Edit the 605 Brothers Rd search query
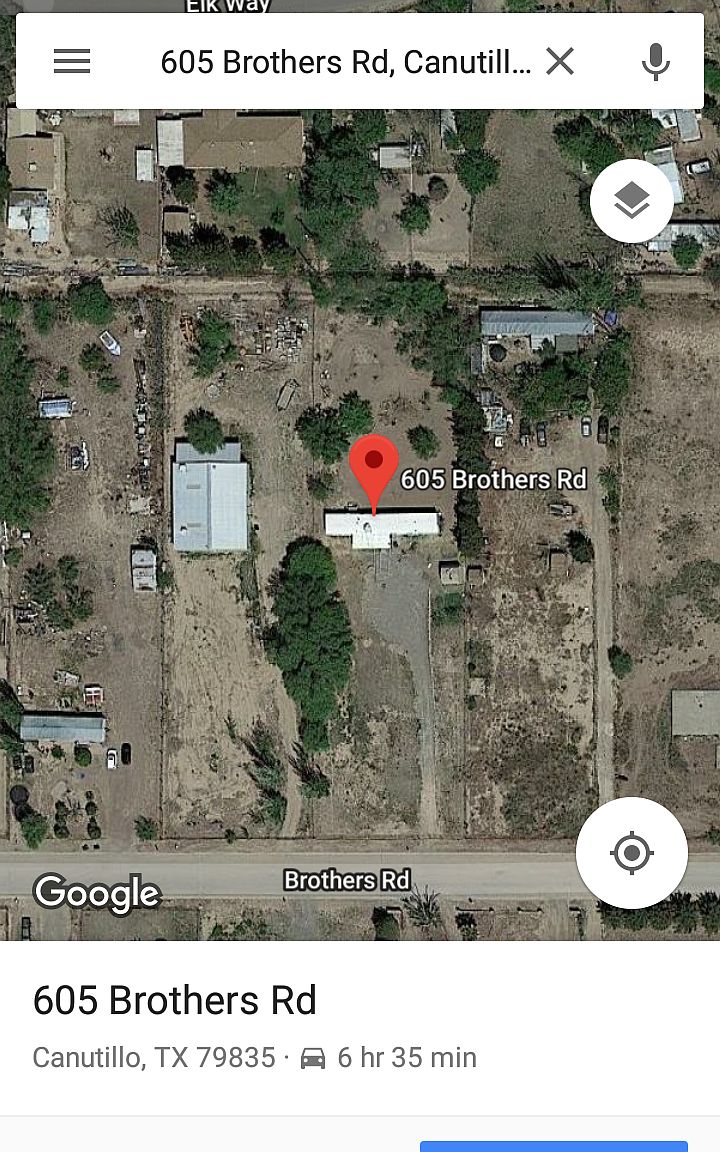The width and height of the screenshot is (720, 1152). click(345, 62)
